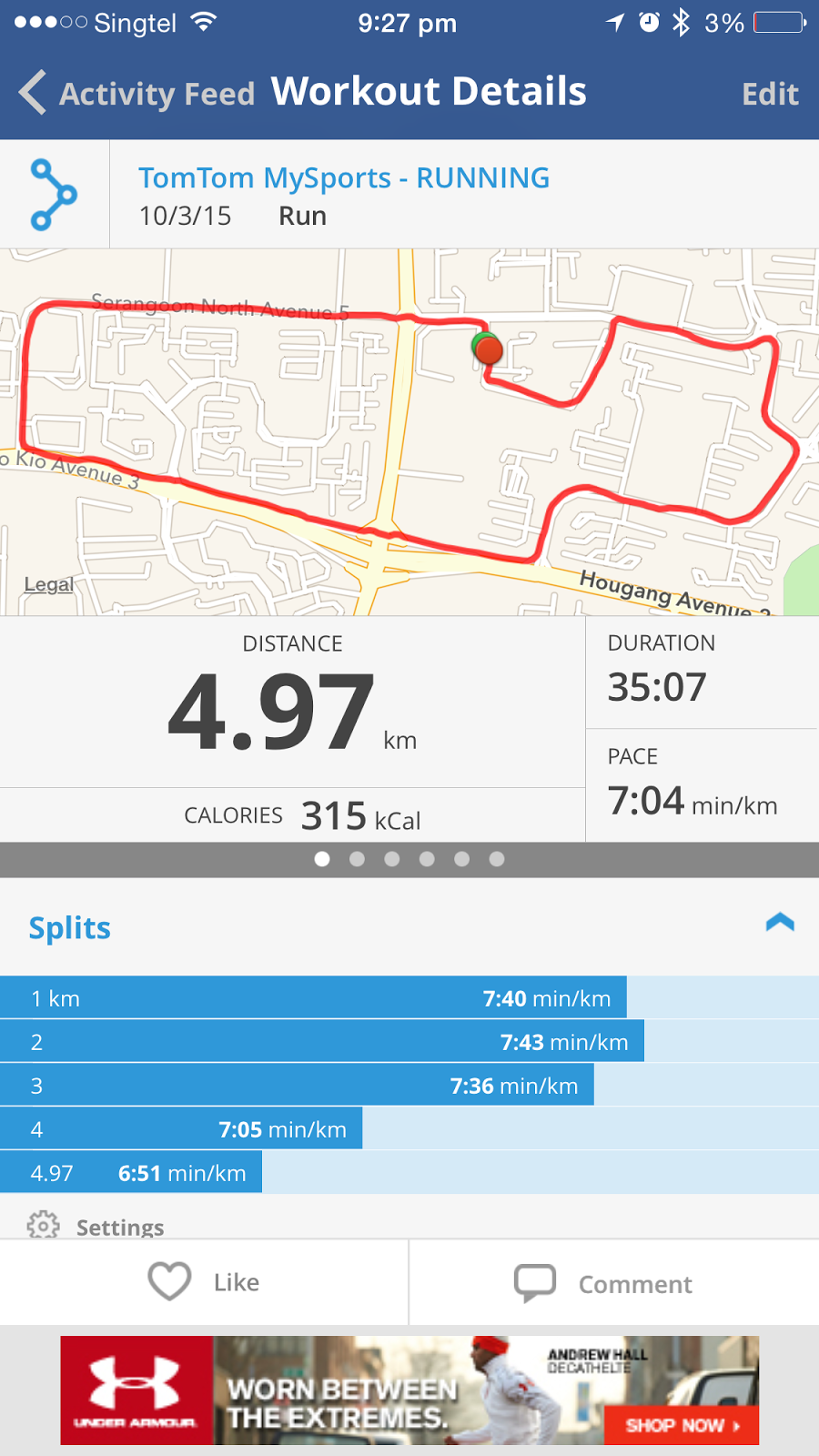Comment on this workout

[604, 1283]
